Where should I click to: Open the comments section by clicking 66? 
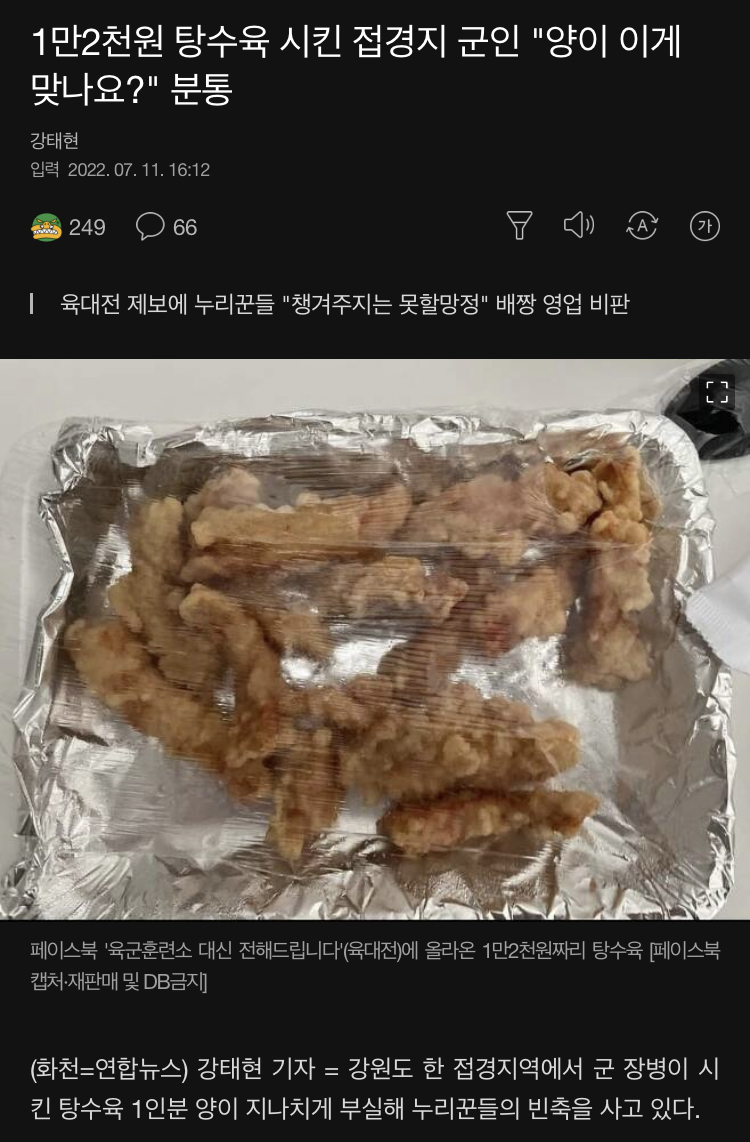point(186,227)
